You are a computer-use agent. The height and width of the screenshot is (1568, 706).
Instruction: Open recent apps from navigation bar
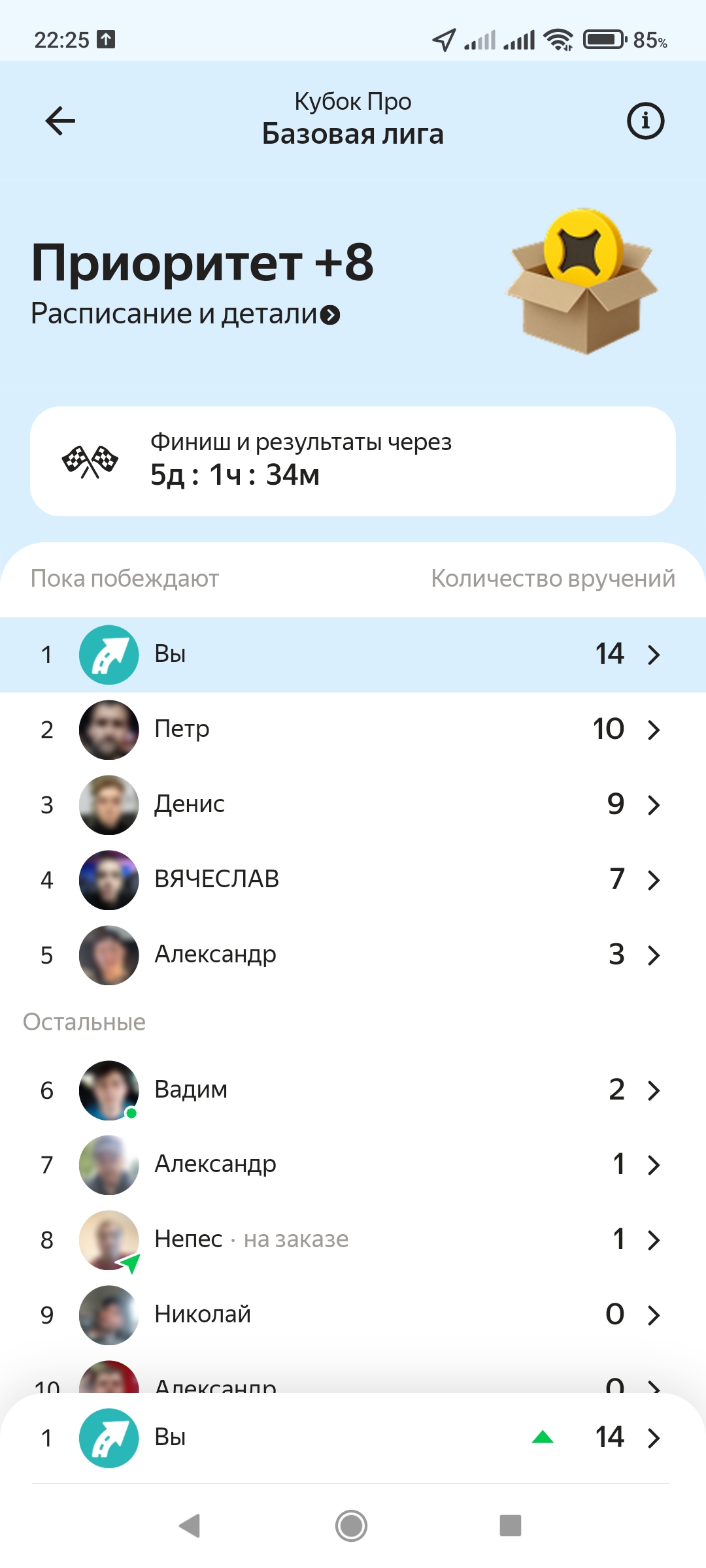click(511, 1526)
